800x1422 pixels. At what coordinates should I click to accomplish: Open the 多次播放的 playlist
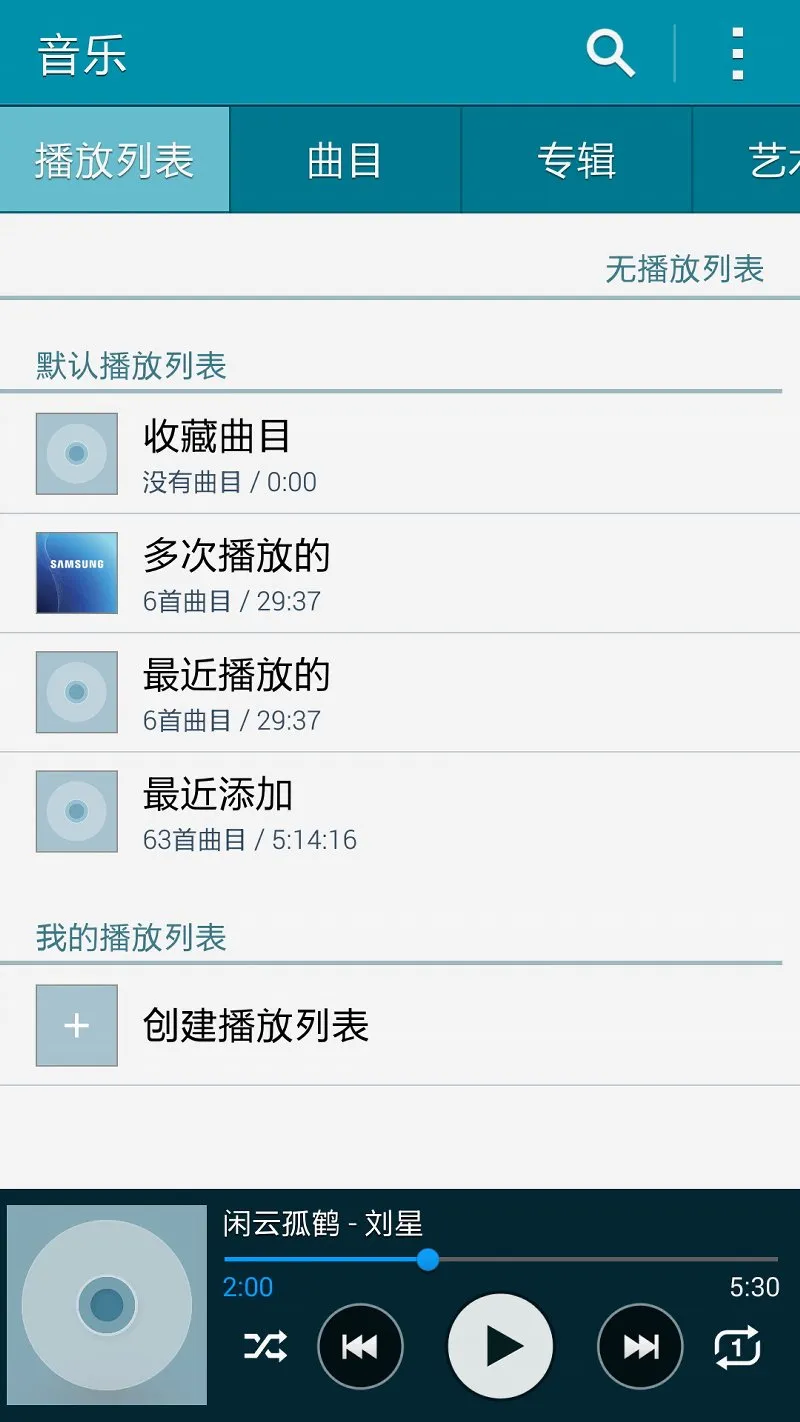click(400, 573)
